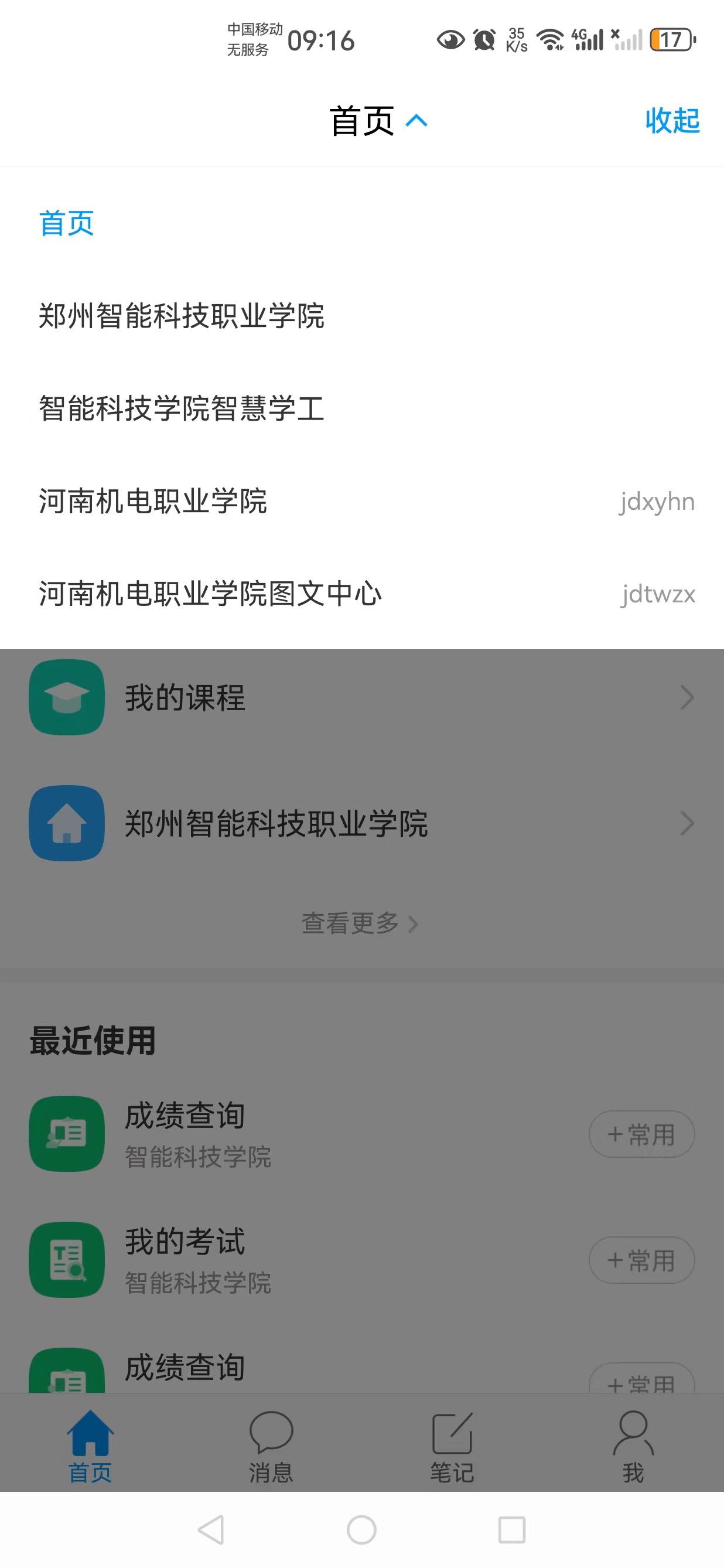The image size is (724, 1568).
Task: Choose 郑州智能科技职业学院 from the dropdown list
Action: [x=182, y=316]
